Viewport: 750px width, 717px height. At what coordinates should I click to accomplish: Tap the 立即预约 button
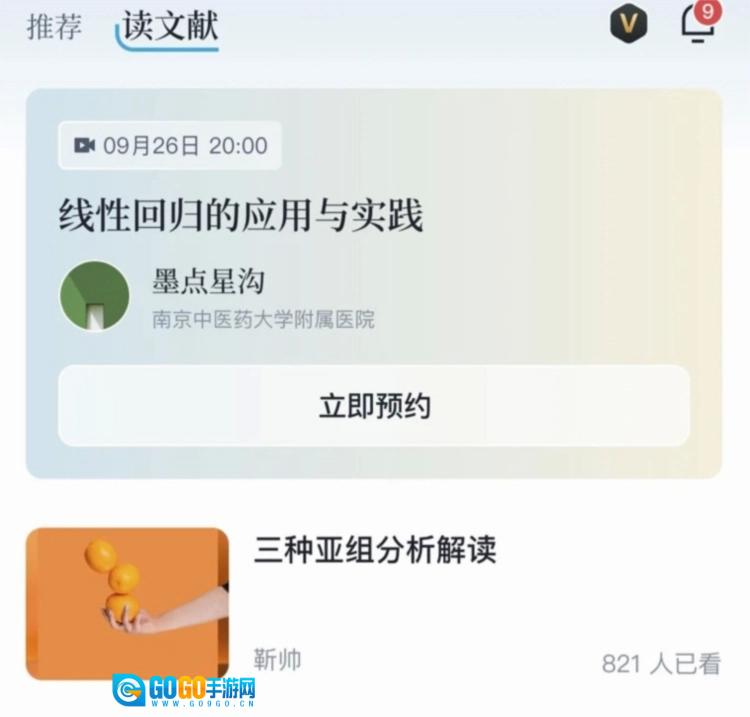tap(374, 406)
